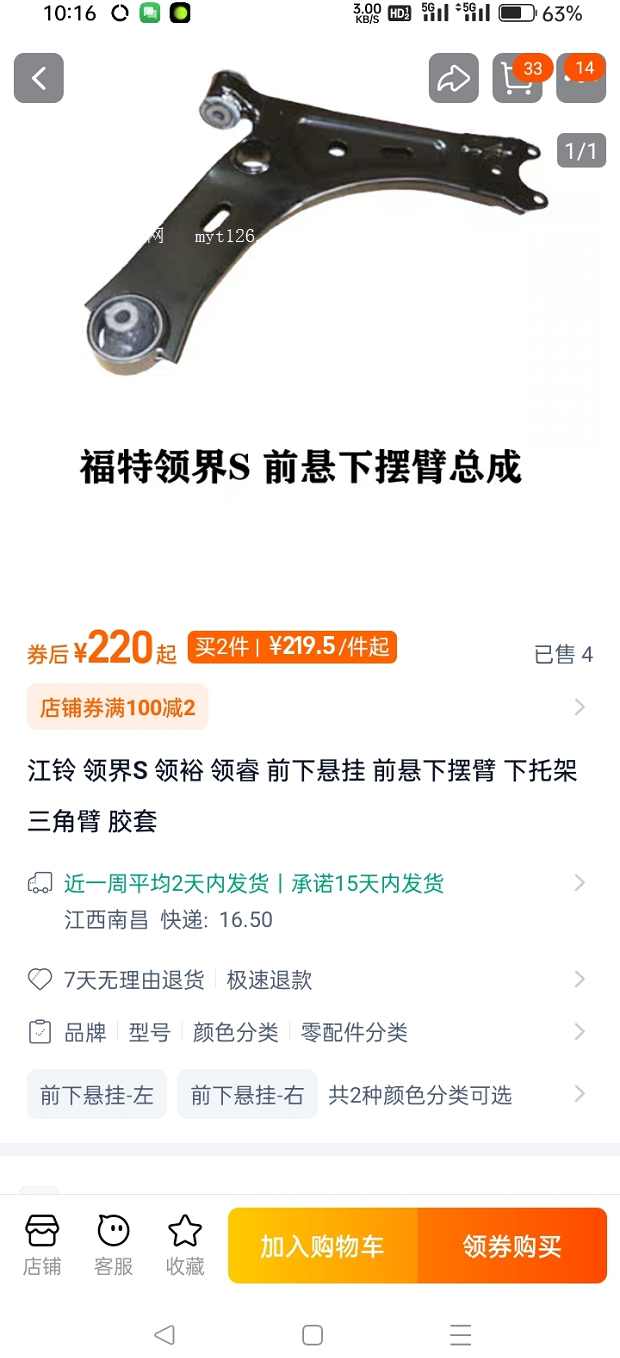Tap 领券购买 to buy with coupon

point(512,1246)
